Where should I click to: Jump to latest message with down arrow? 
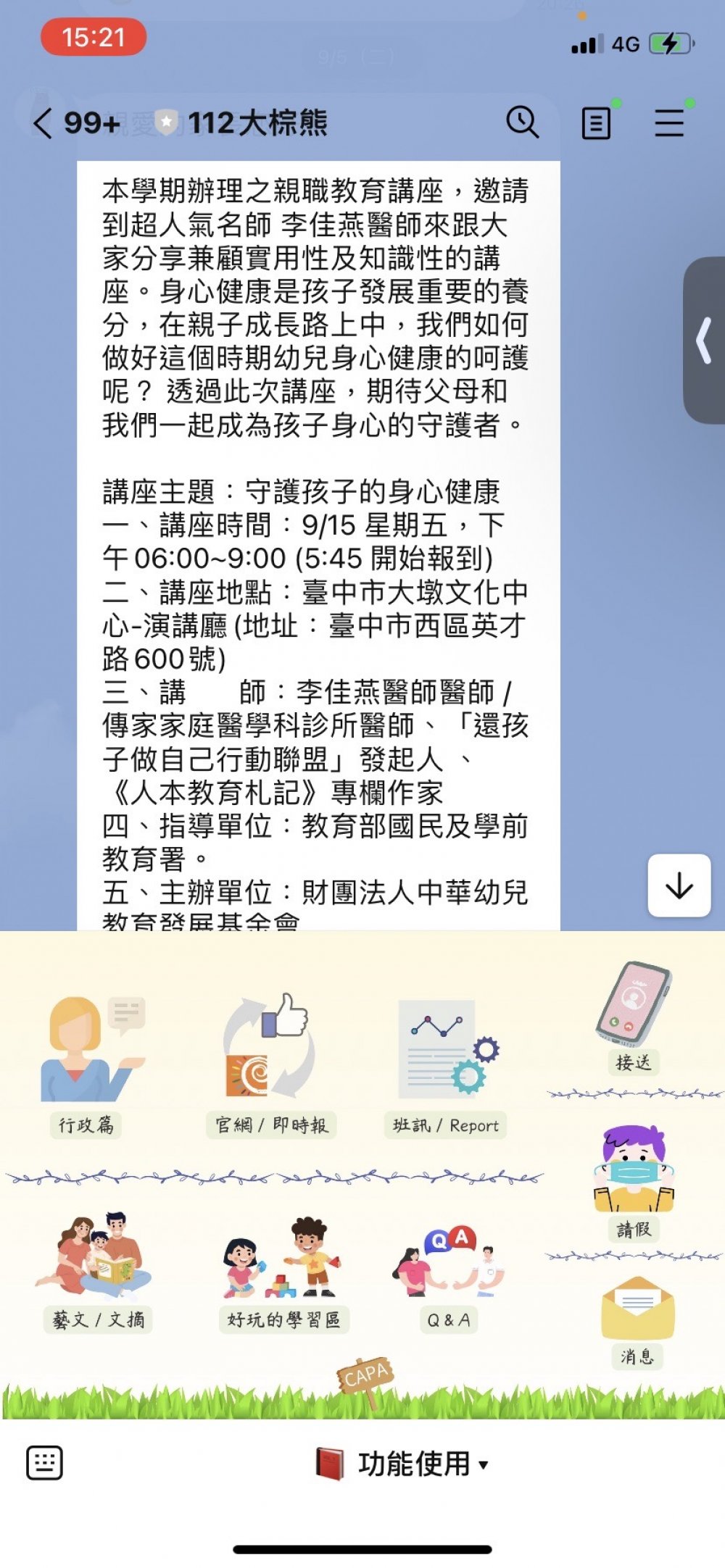[679, 885]
